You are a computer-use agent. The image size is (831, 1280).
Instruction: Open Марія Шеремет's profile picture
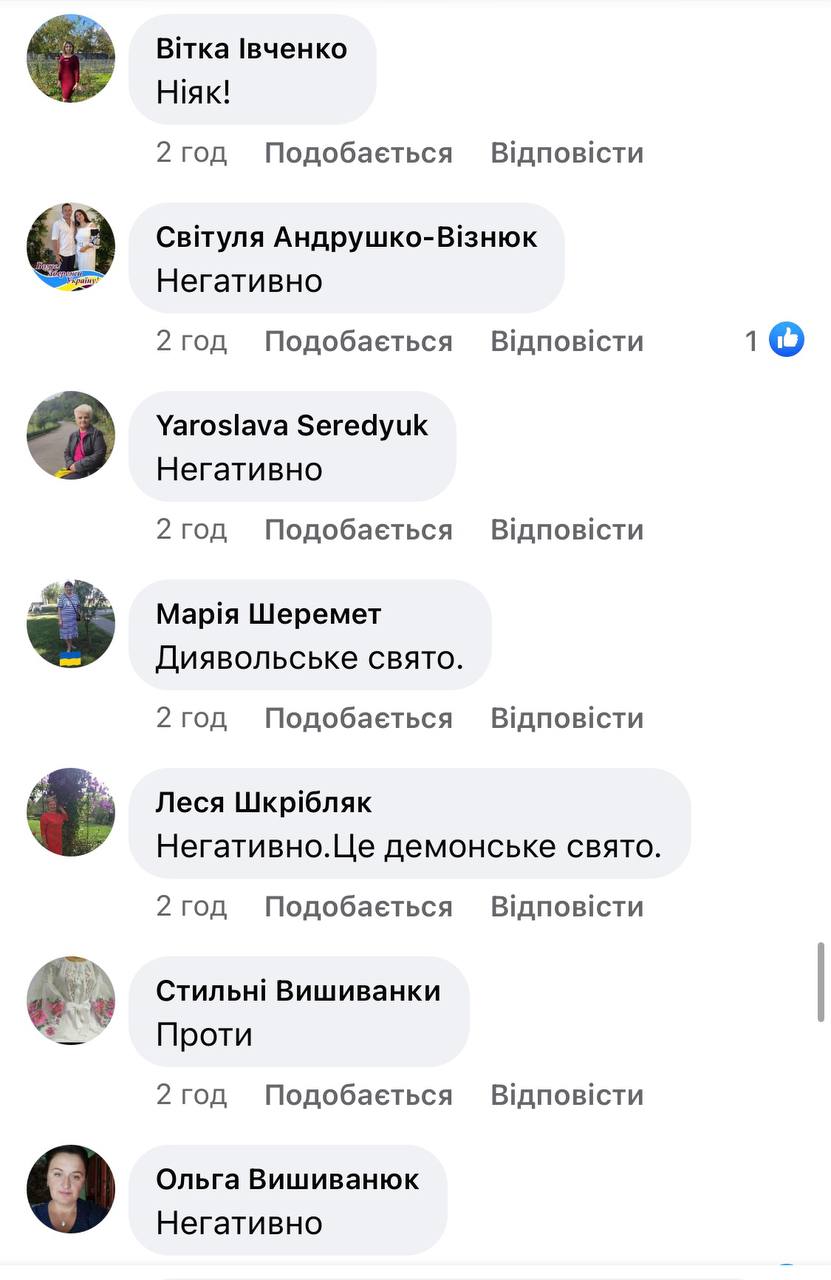click(x=70, y=624)
